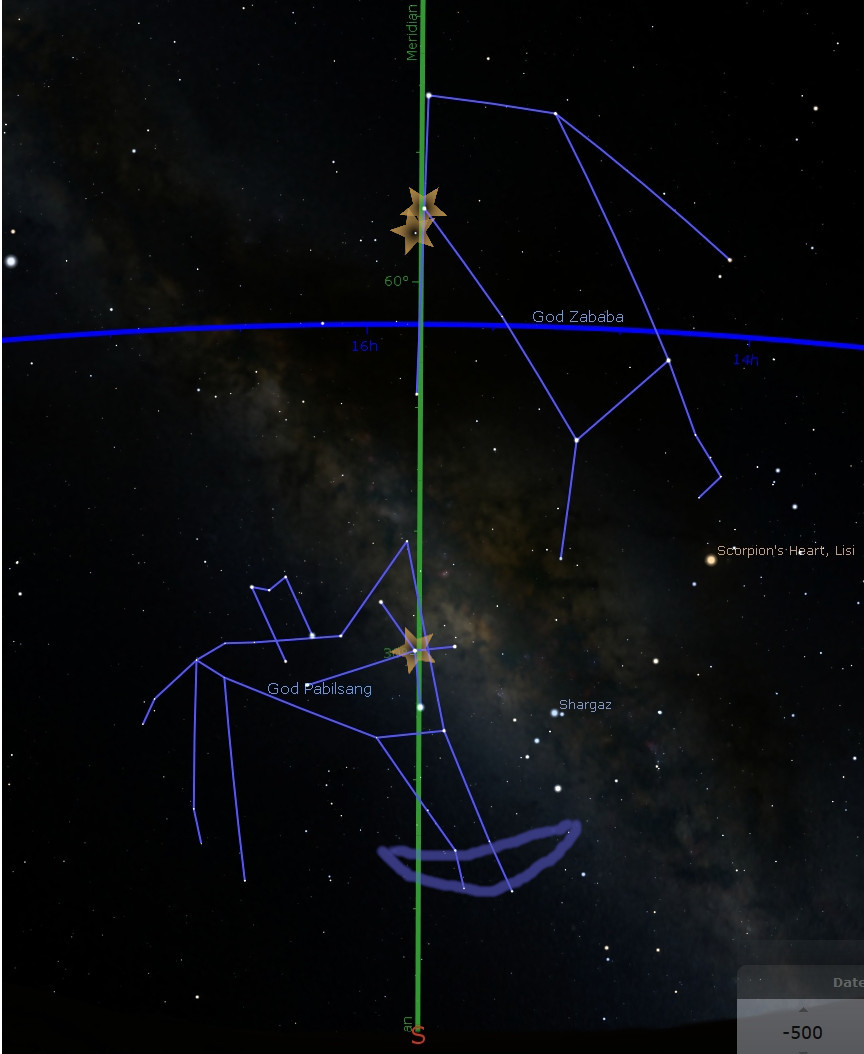
Task: Increase the year with the up arrow
Action: click(803, 1009)
